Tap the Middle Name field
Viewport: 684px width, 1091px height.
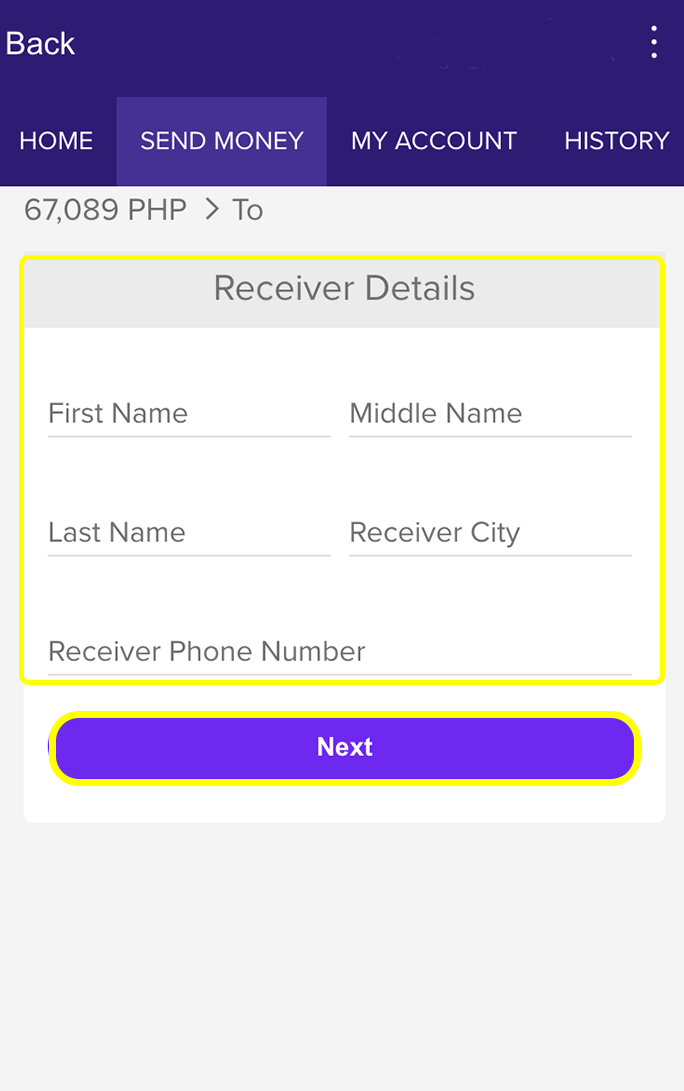point(490,414)
